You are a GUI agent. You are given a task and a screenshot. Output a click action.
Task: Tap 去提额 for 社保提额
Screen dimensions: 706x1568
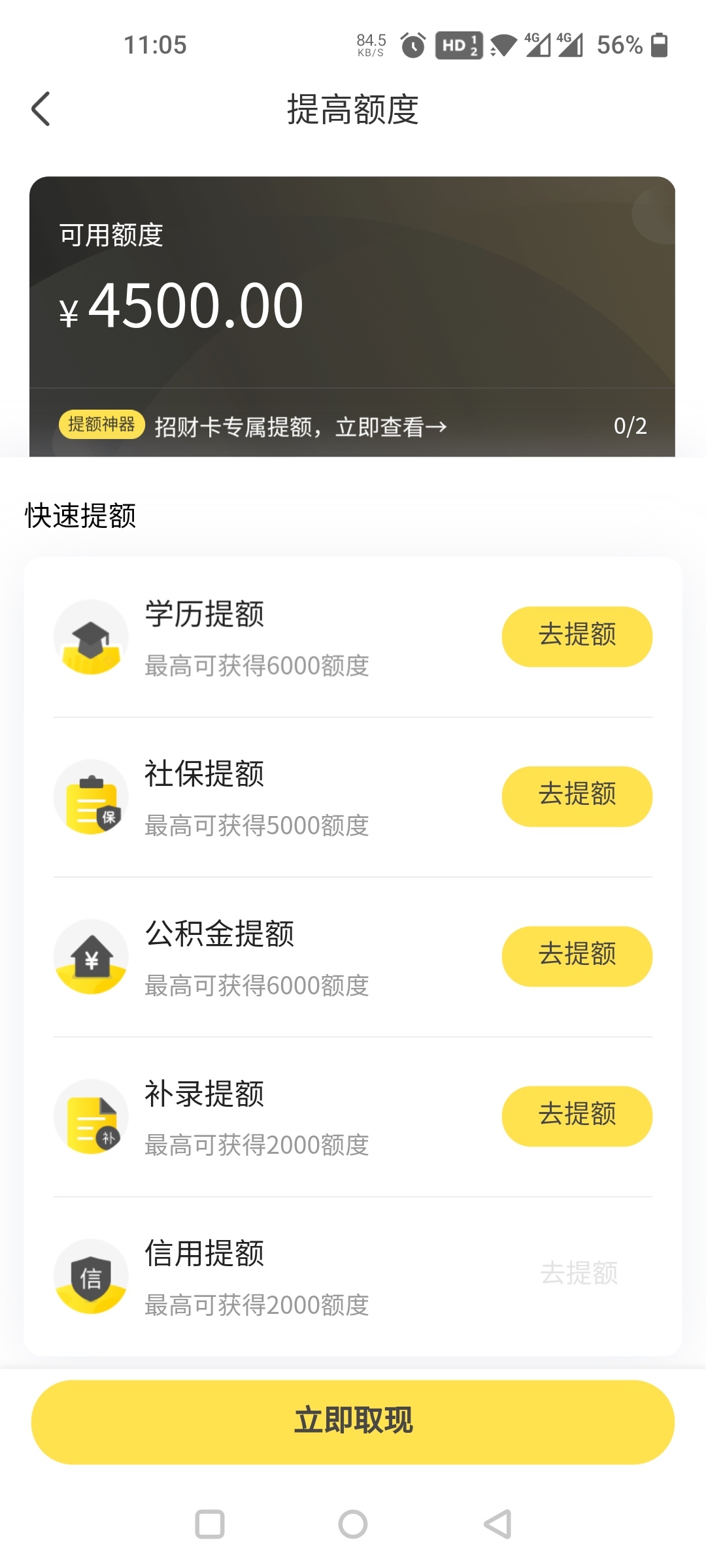pos(577,796)
